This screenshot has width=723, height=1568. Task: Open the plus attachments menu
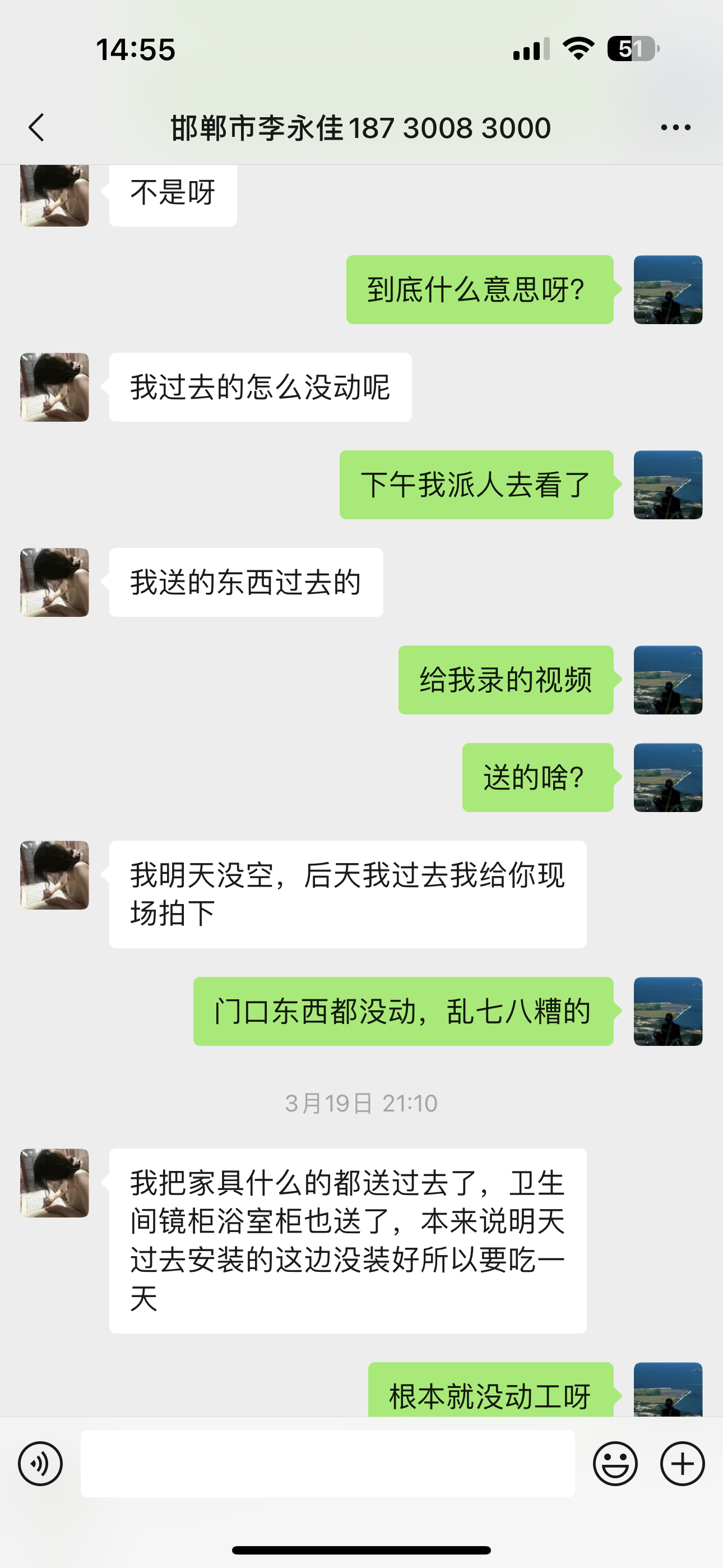[x=682, y=1463]
